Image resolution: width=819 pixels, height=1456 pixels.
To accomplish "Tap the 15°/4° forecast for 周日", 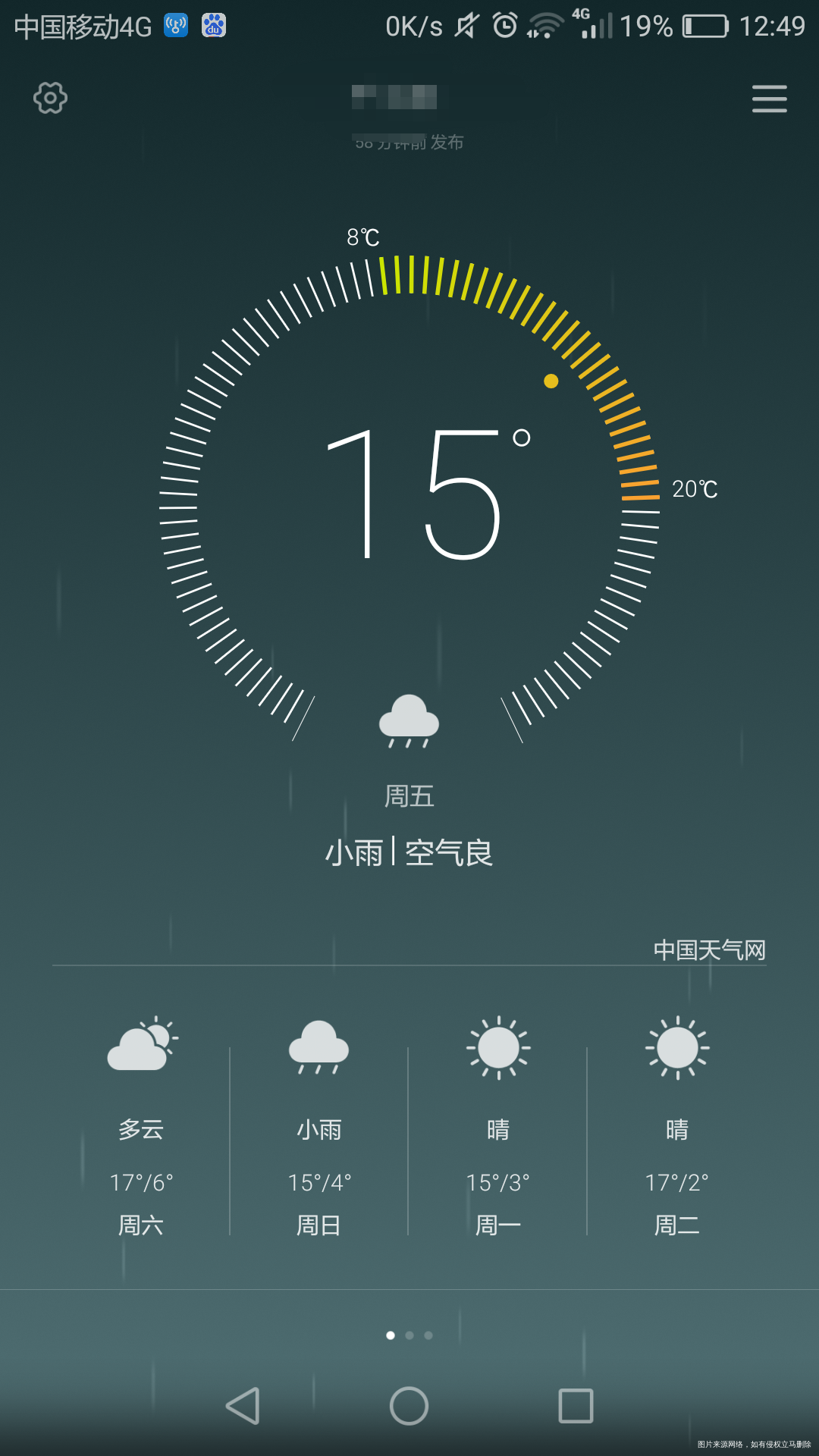I will point(320,1181).
